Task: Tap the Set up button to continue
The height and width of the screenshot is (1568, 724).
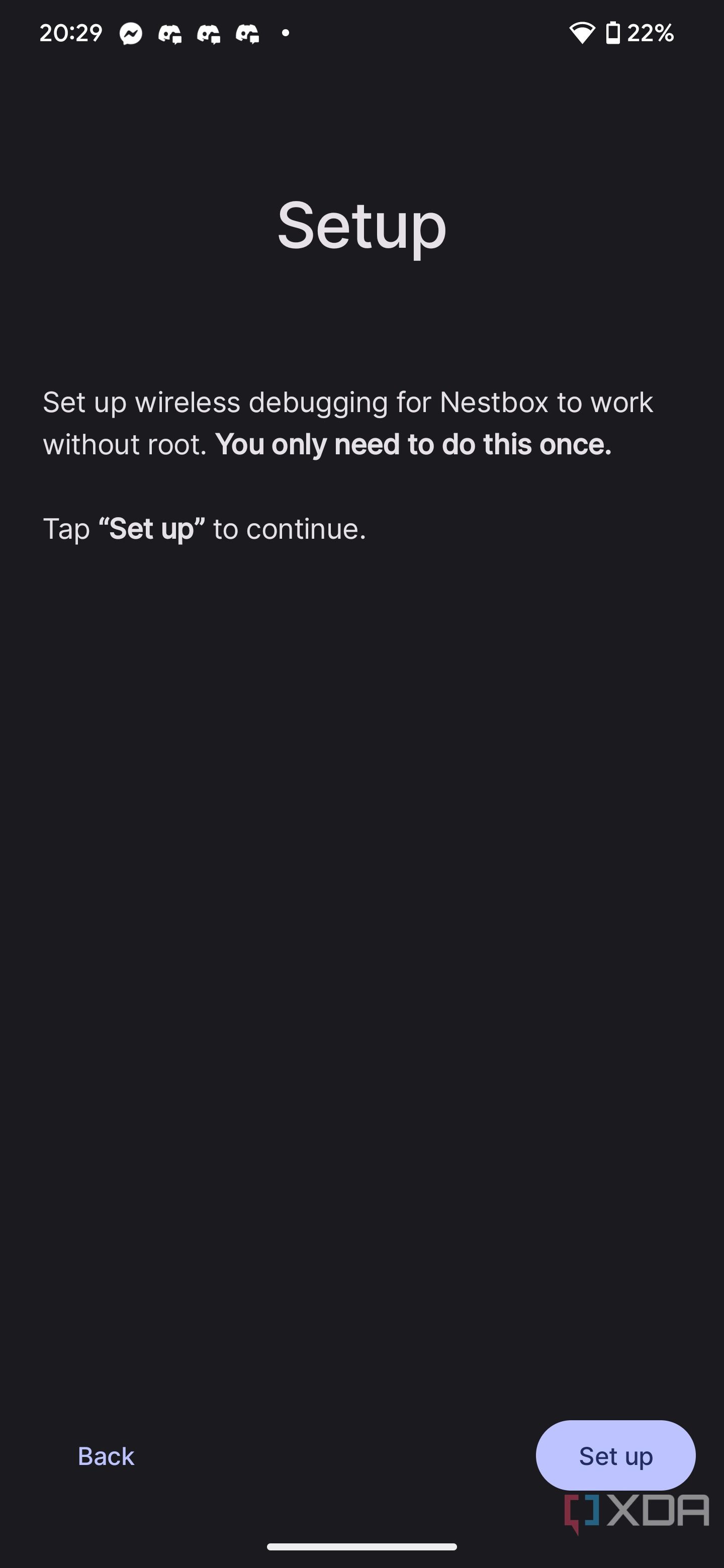Action: click(x=615, y=1455)
